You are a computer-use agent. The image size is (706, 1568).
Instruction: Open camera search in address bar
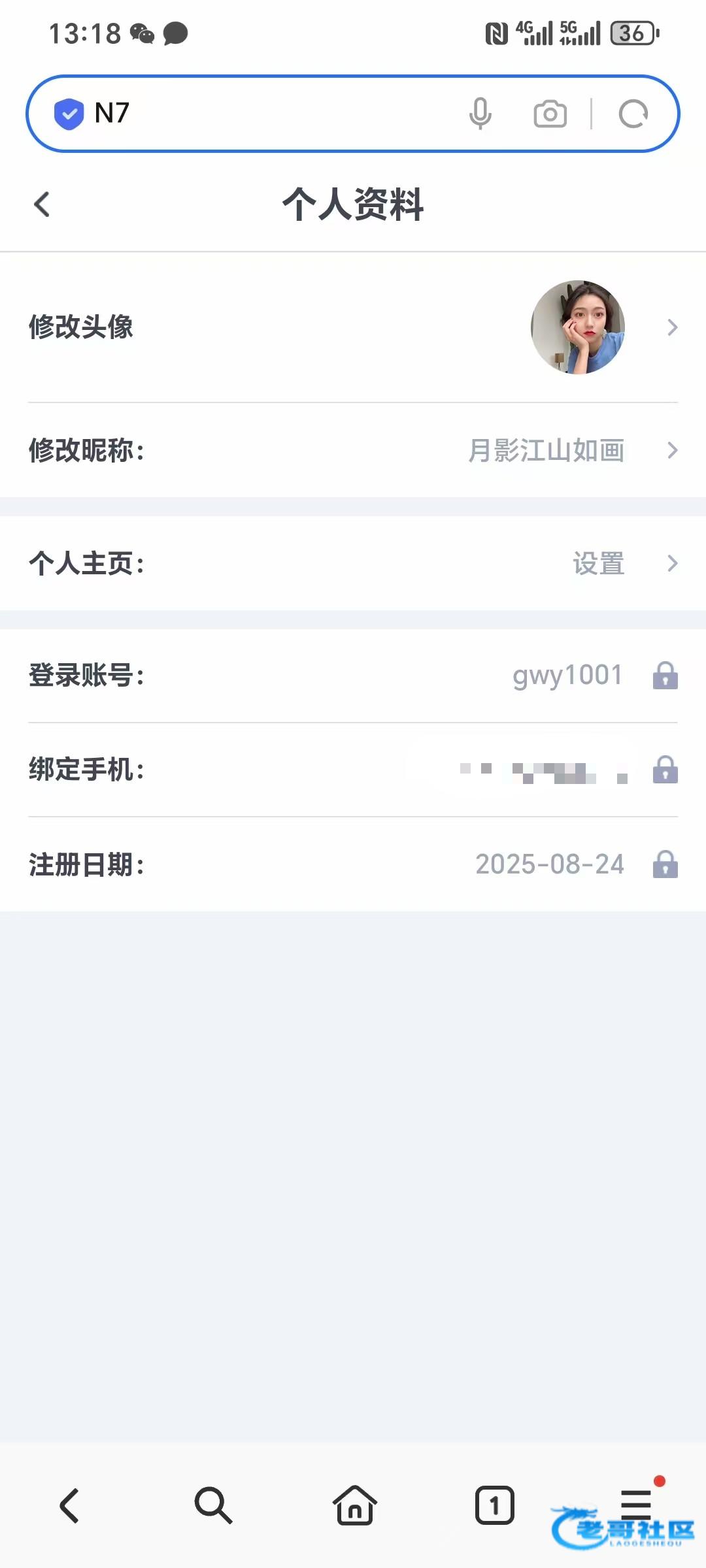pyautogui.click(x=550, y=114)
